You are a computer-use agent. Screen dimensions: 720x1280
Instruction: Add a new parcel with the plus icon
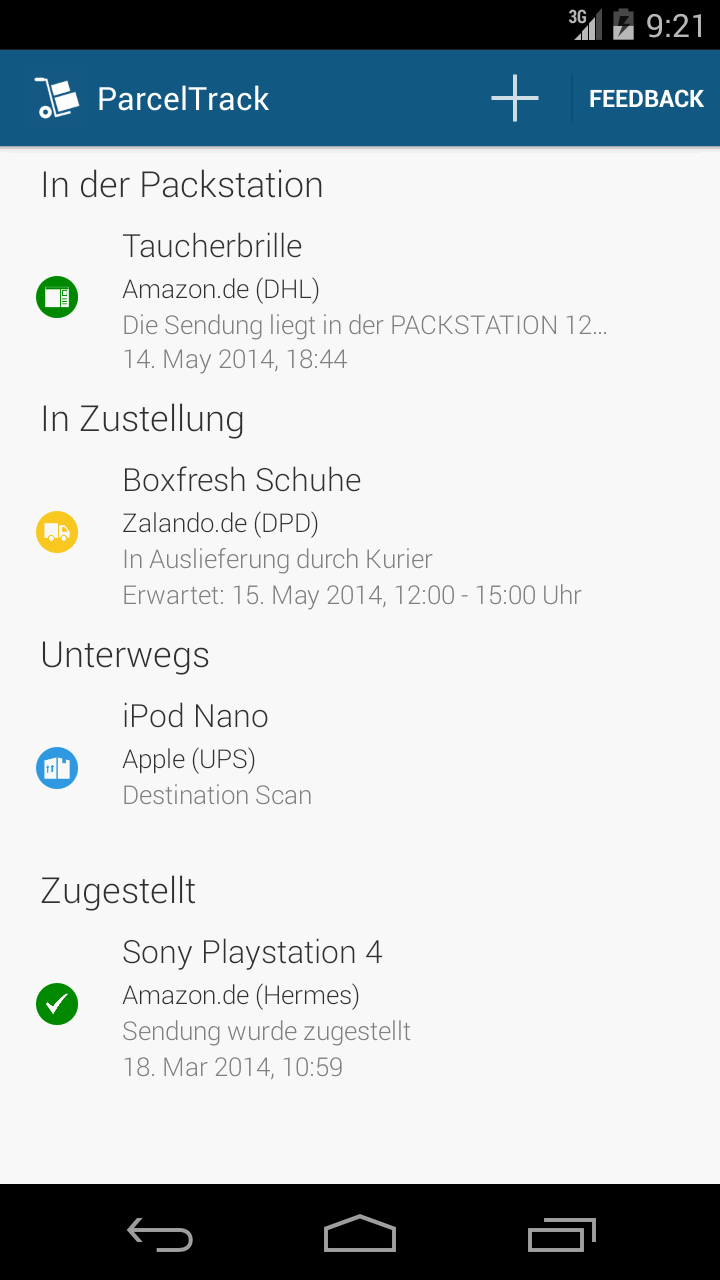pos(515,99)
